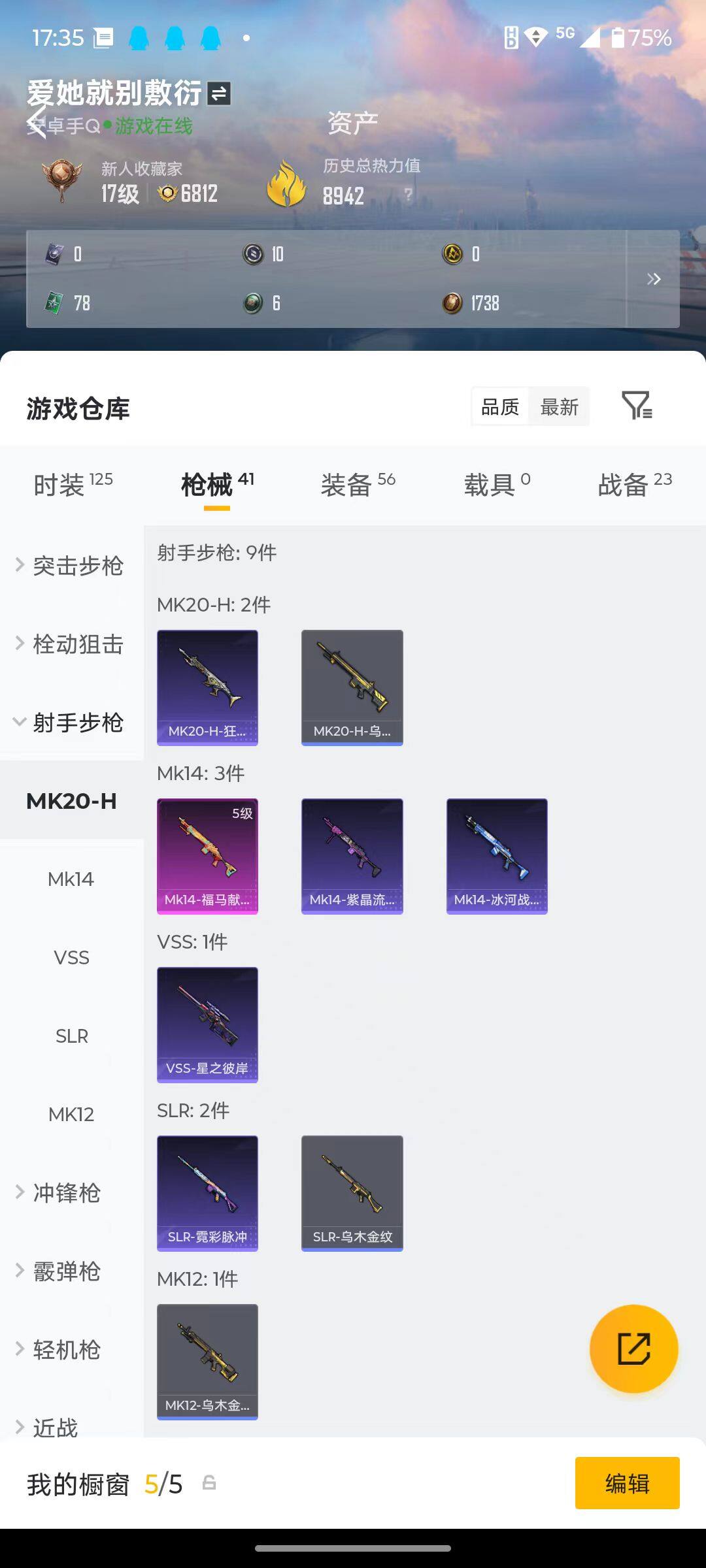Expand the assets panel with the double arrow
This screenshot has width=706, height=1568.
(x=653, y=279)
